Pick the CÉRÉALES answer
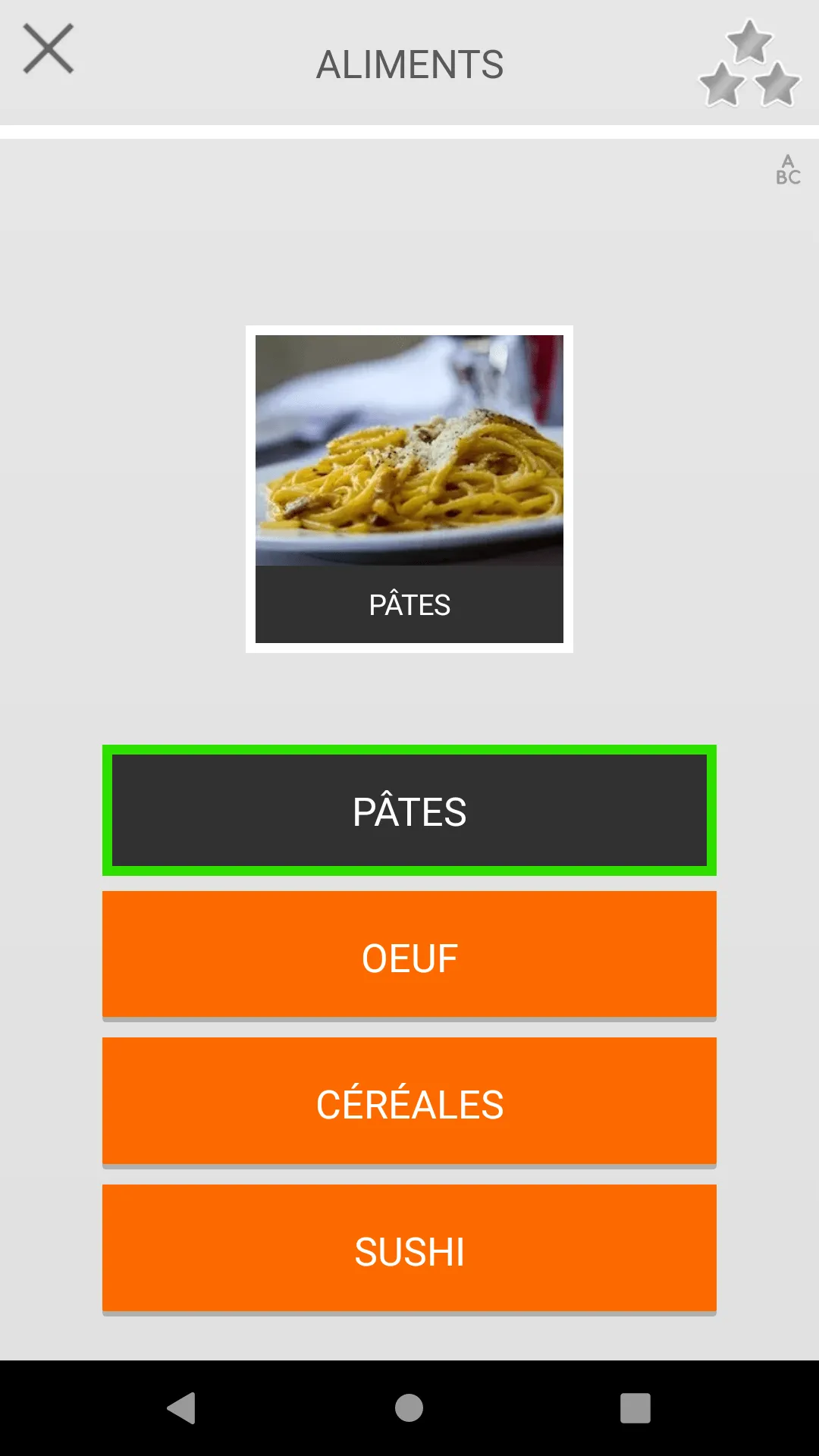Screen dimensions: 819x1456 409,1103
